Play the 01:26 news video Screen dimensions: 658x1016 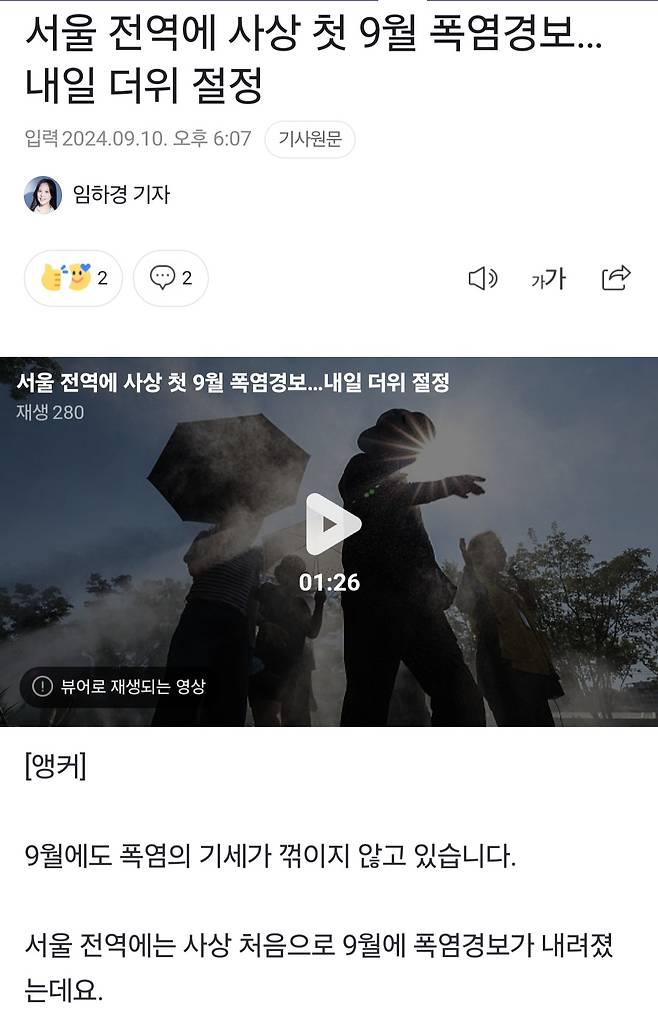coord(331,523)
